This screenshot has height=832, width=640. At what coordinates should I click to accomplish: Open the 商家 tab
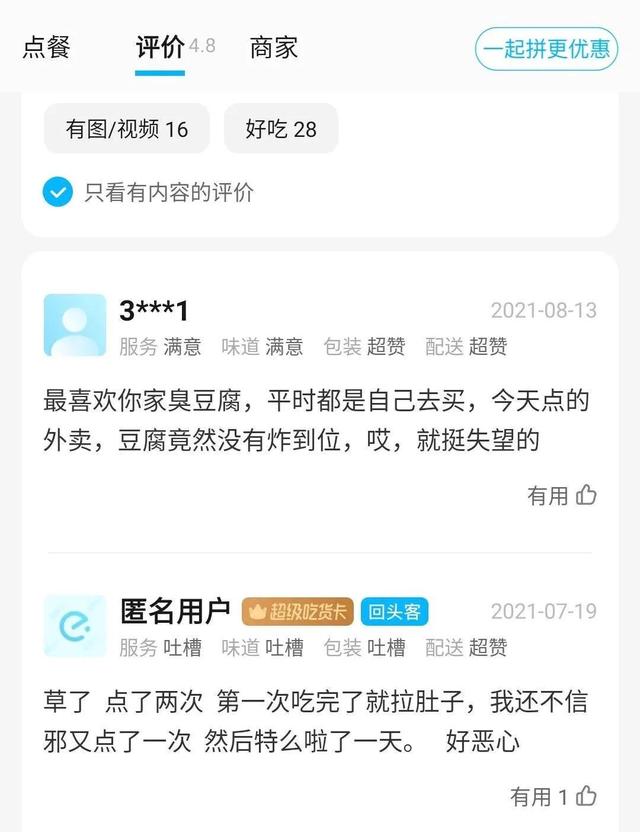274,48
